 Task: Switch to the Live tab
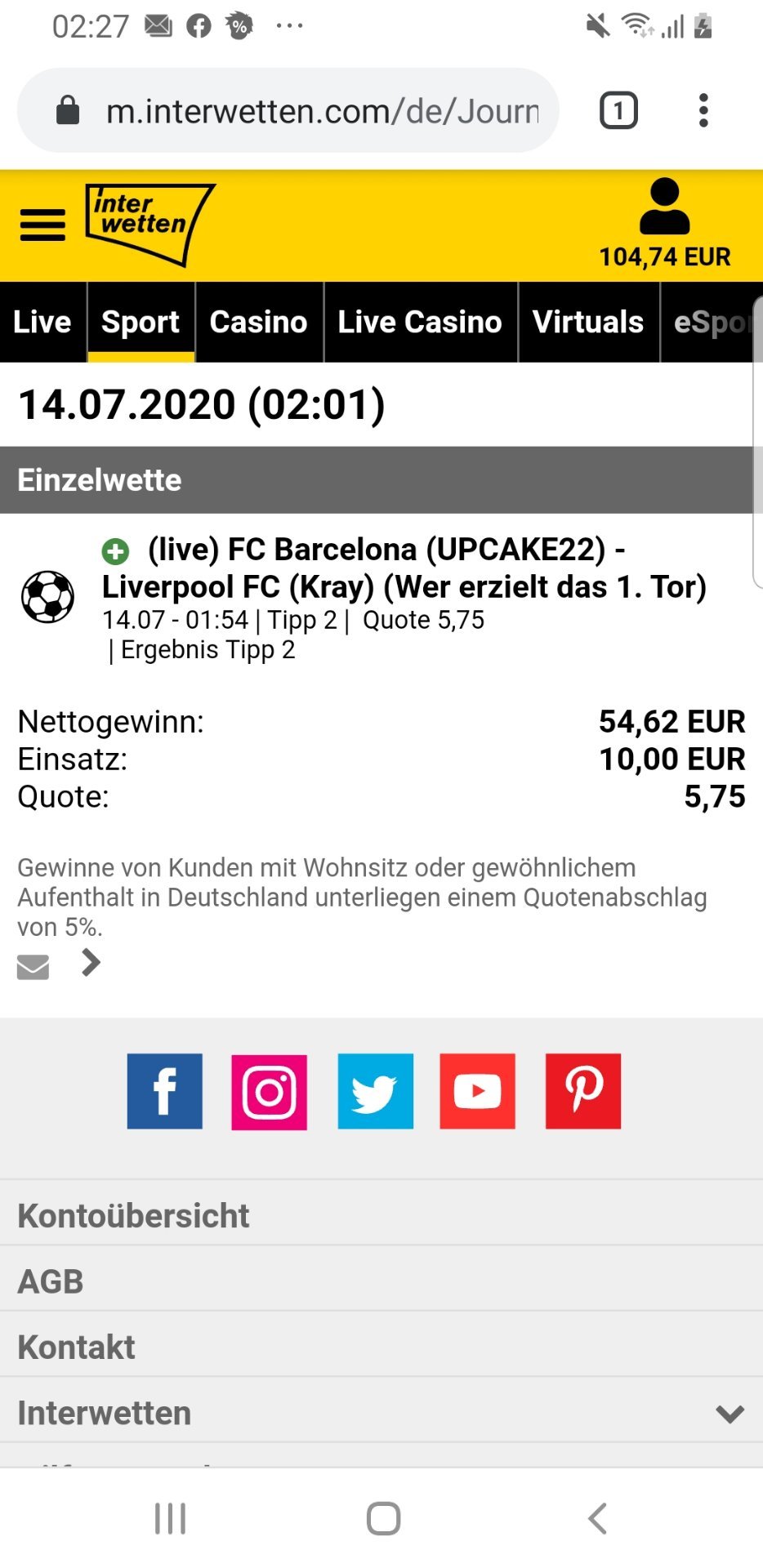(42, 322)
